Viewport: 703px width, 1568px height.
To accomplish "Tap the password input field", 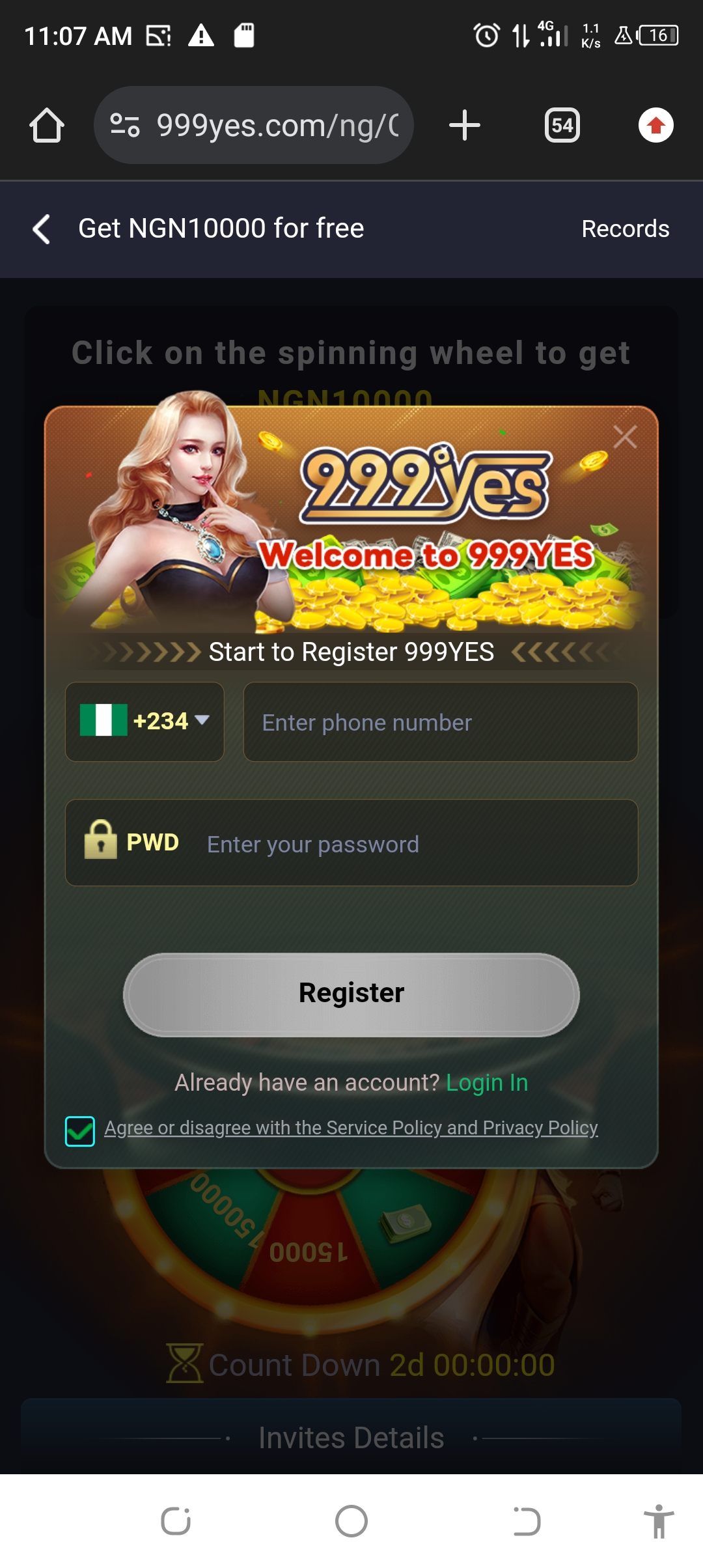I will point(417,844).
